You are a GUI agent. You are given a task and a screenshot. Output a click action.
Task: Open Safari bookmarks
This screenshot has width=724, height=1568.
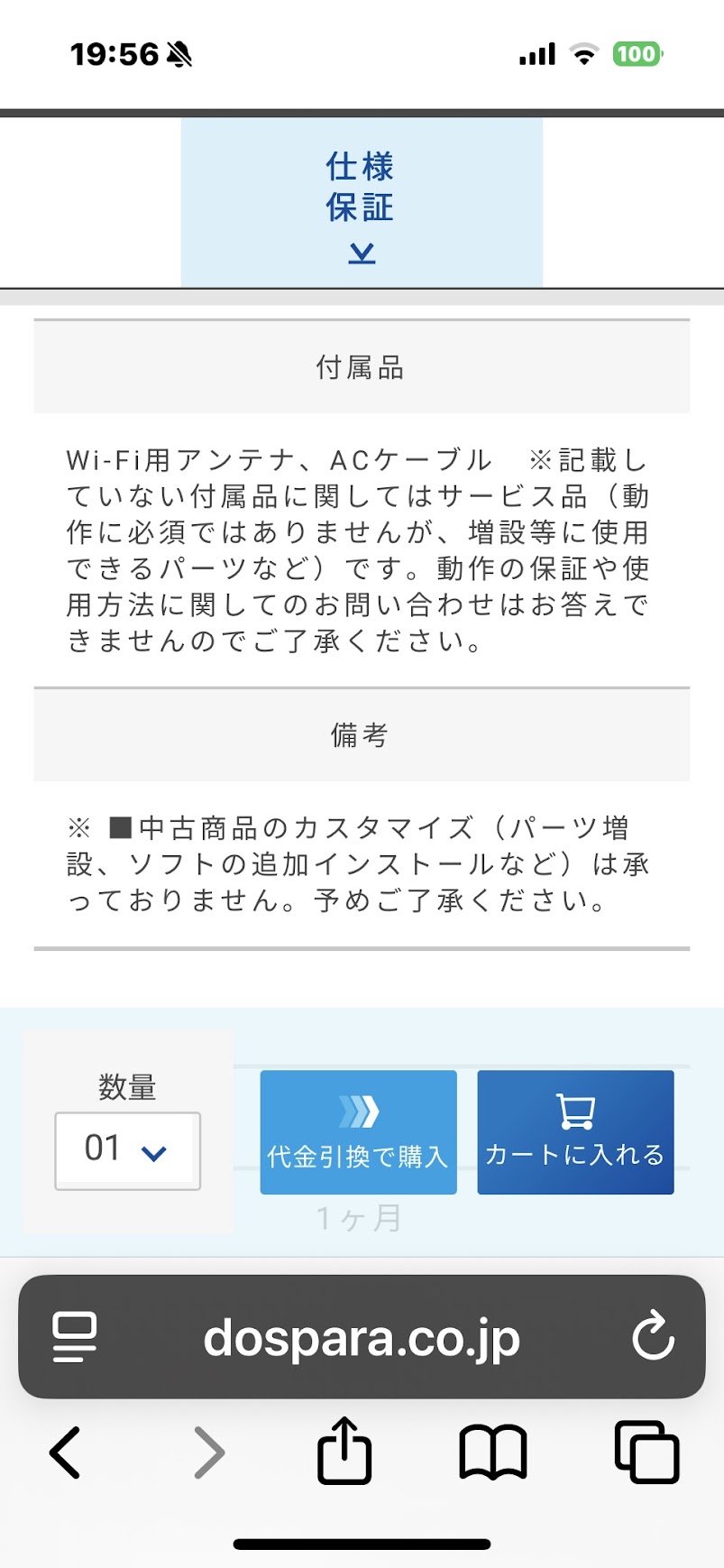[x=492, y=1453]
